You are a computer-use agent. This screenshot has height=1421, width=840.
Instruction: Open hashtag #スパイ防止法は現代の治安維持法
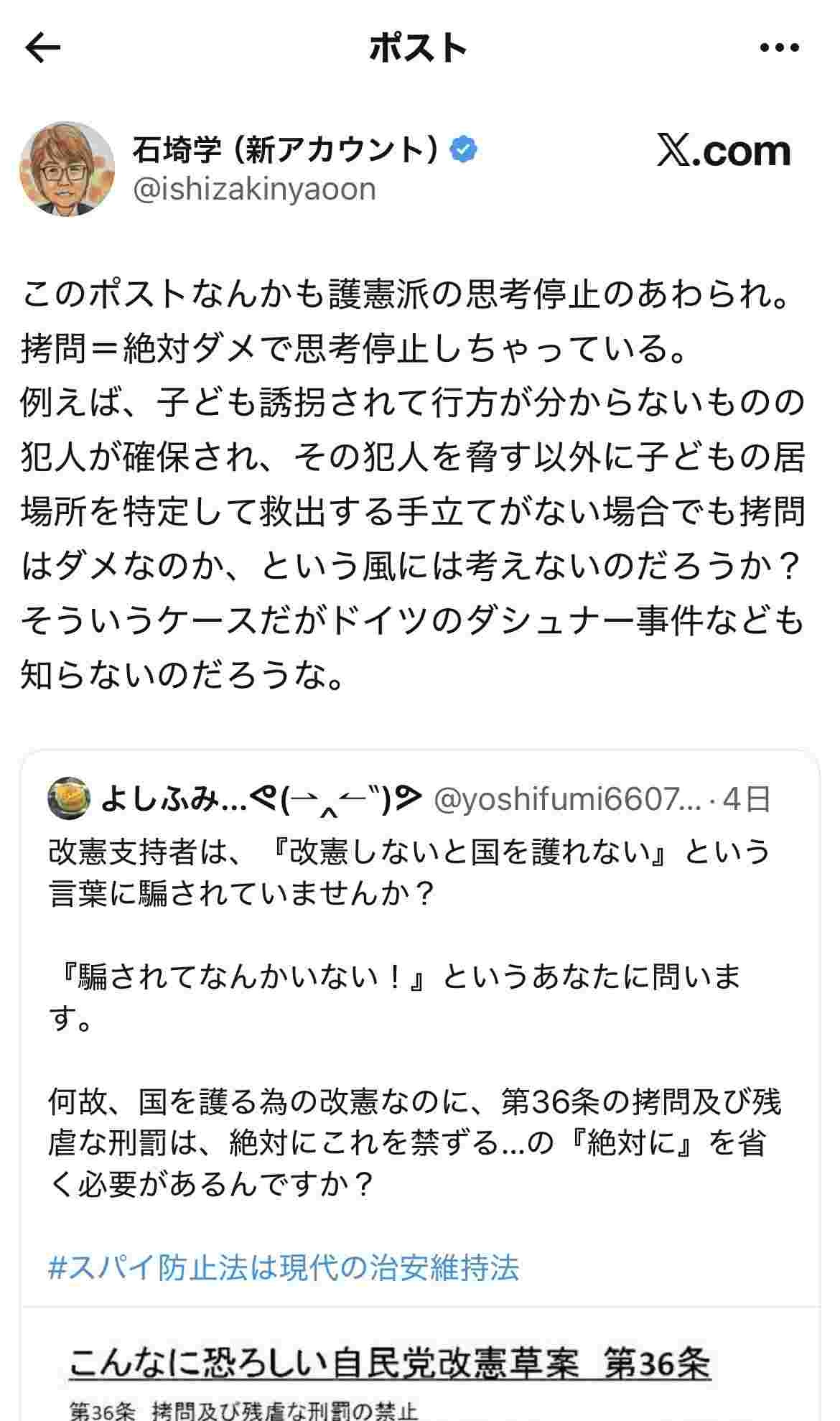[x=284, y=1267]
